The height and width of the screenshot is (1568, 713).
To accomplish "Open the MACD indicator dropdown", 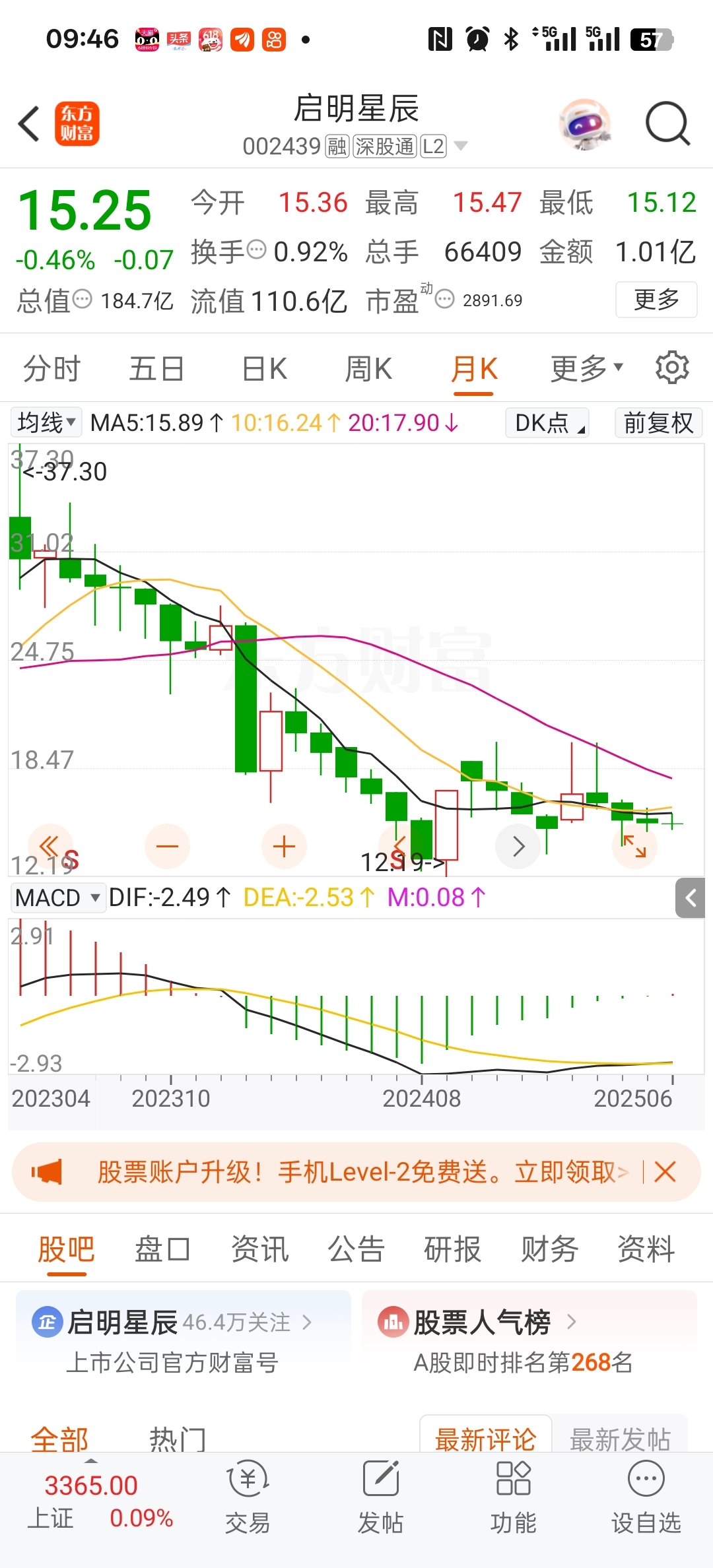I will point(57,898).
